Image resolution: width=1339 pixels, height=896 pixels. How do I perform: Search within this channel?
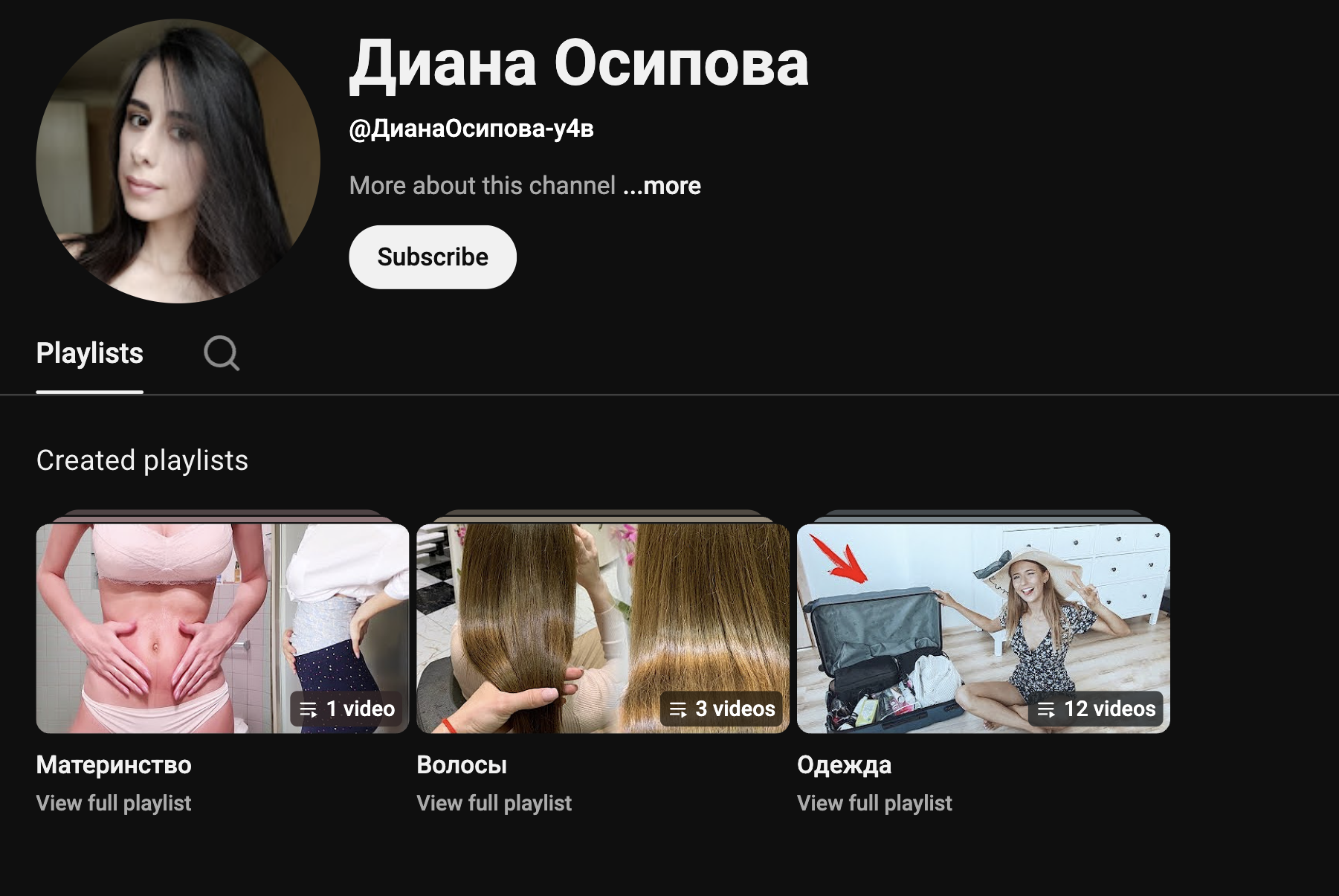click(x=222, y=353)
